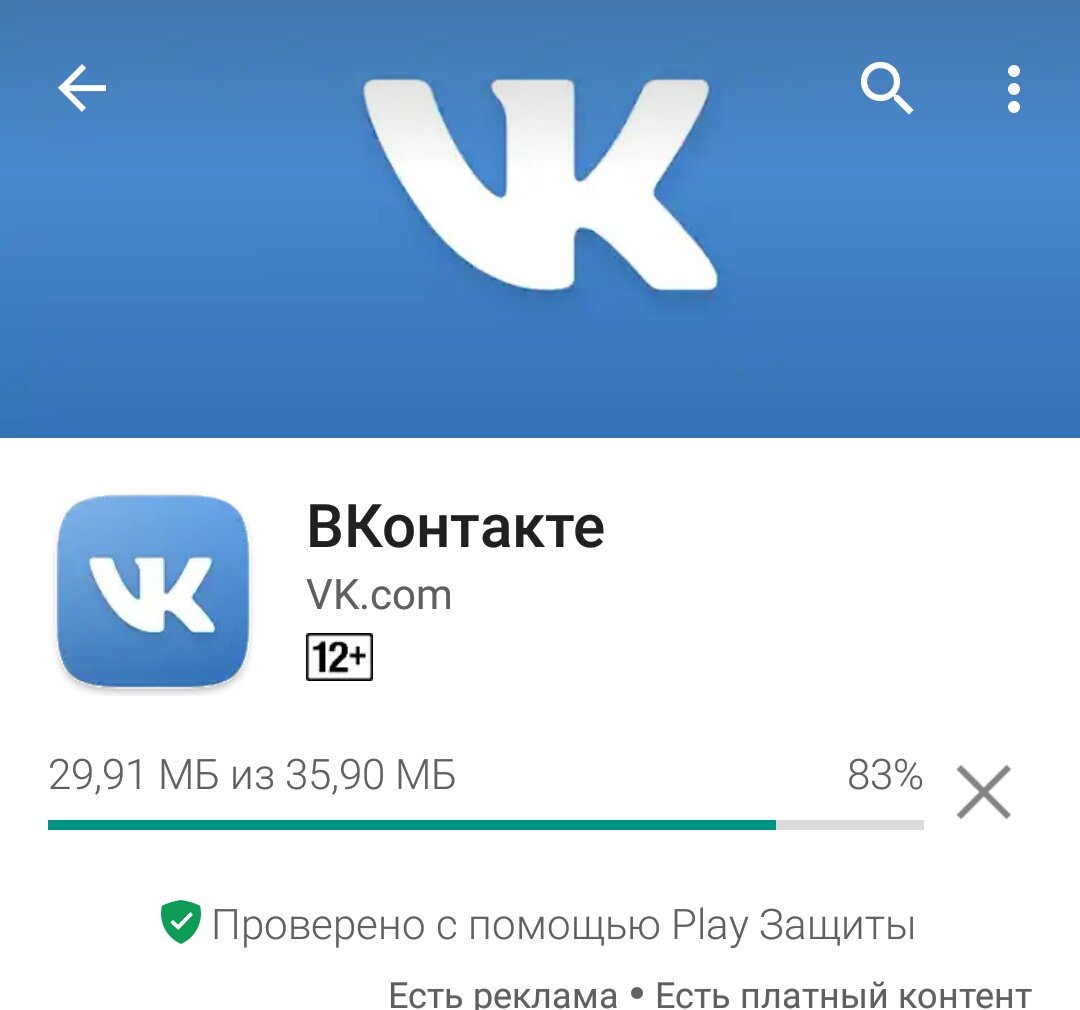Cancel the ВКонтакте download
The image size is (1080, 1010).
coord(984,792)
